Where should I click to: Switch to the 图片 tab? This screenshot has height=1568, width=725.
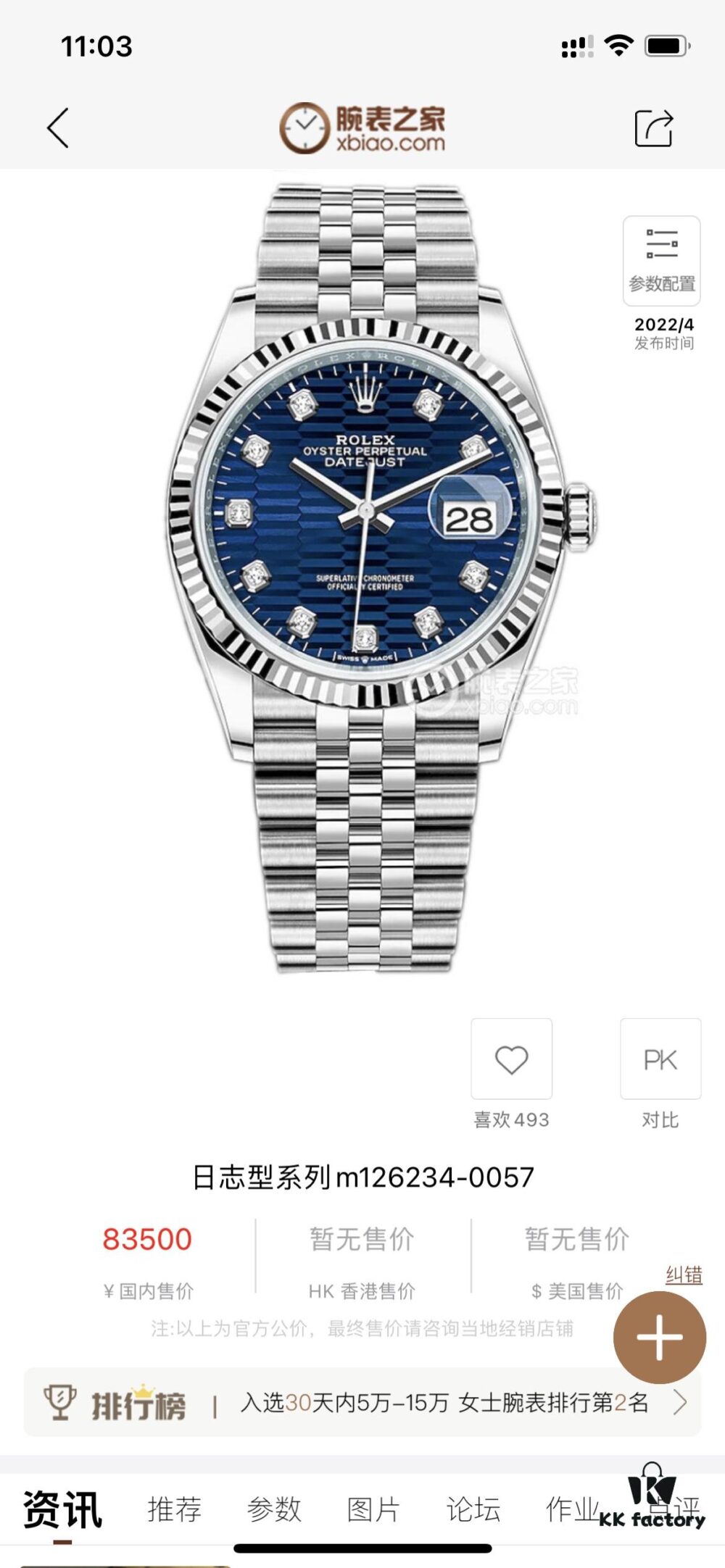373,1509
